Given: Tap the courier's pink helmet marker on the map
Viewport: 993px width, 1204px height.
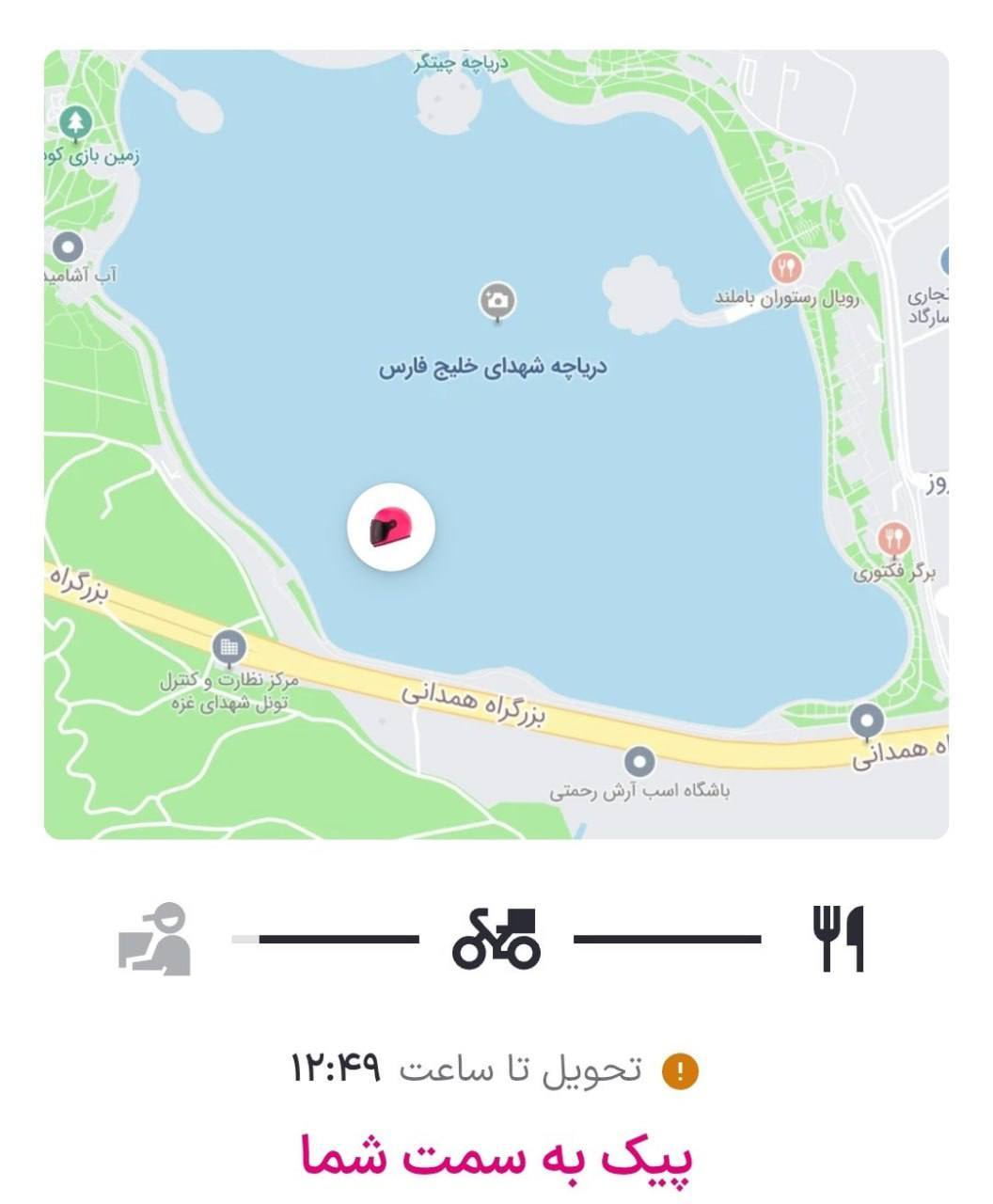Looking at the screenshot, I should click(x=390, y=528).
